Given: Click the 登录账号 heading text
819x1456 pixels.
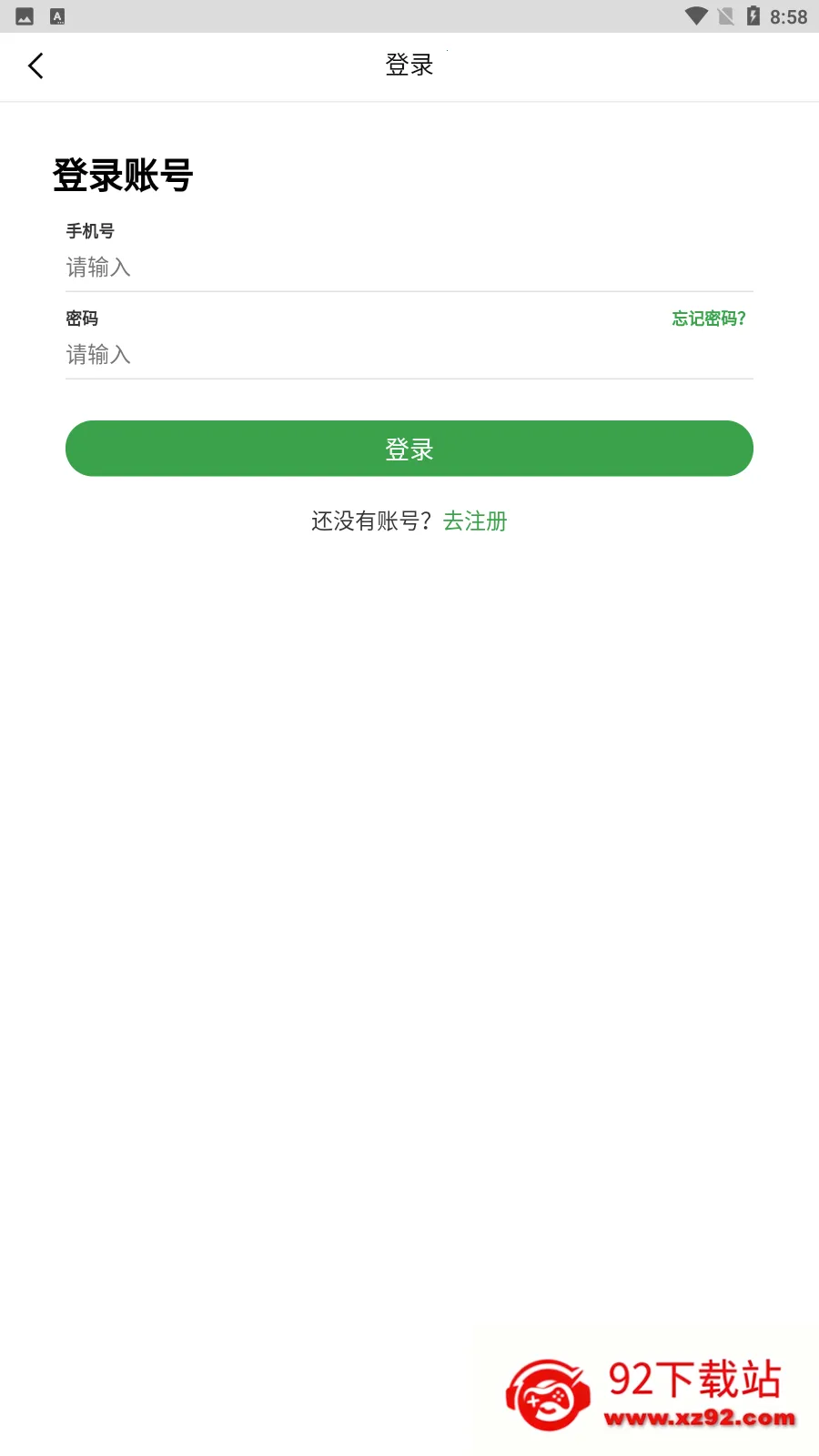Looking at the screenshot, I should tap(124, 175).
